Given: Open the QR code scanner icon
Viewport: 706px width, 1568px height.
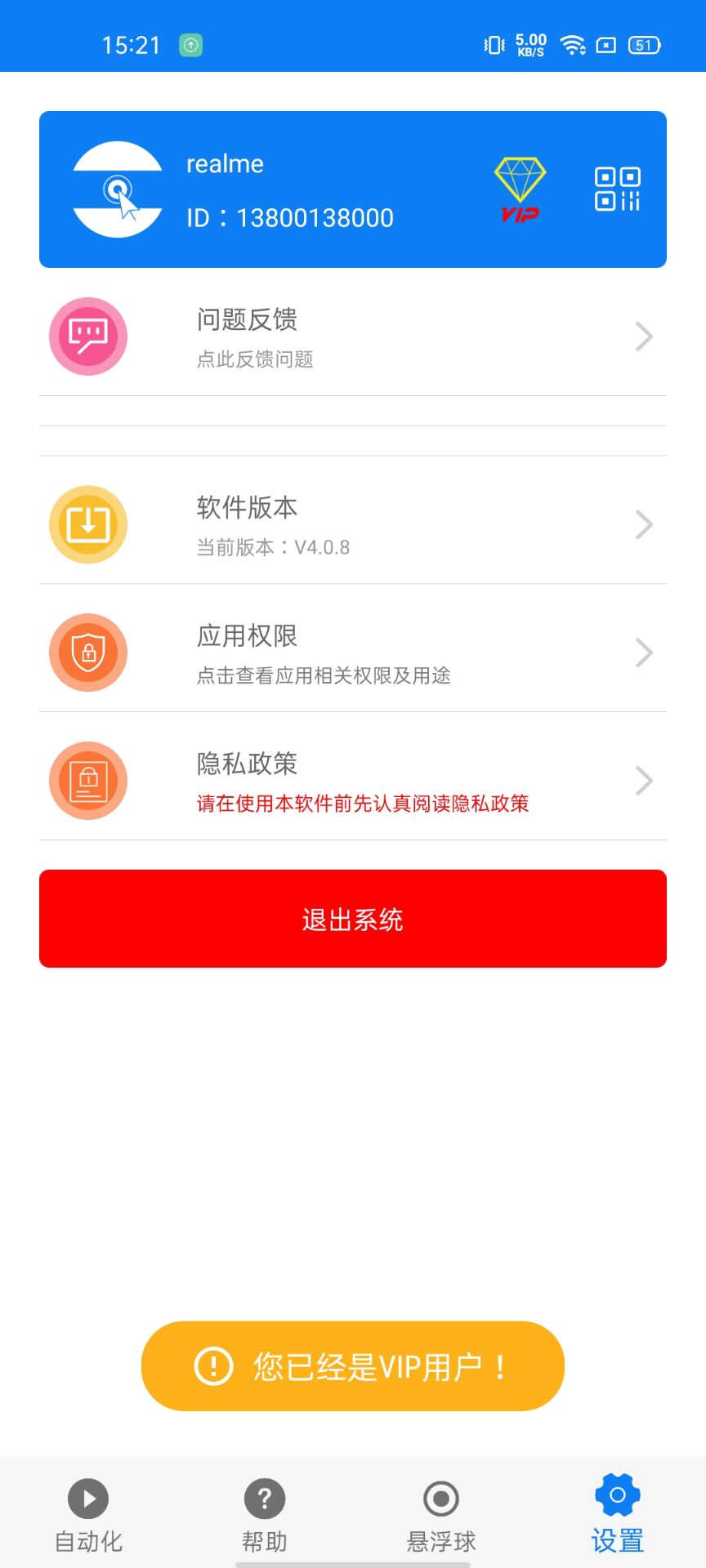Looking at the screenshot, I should tap(617, 189).
